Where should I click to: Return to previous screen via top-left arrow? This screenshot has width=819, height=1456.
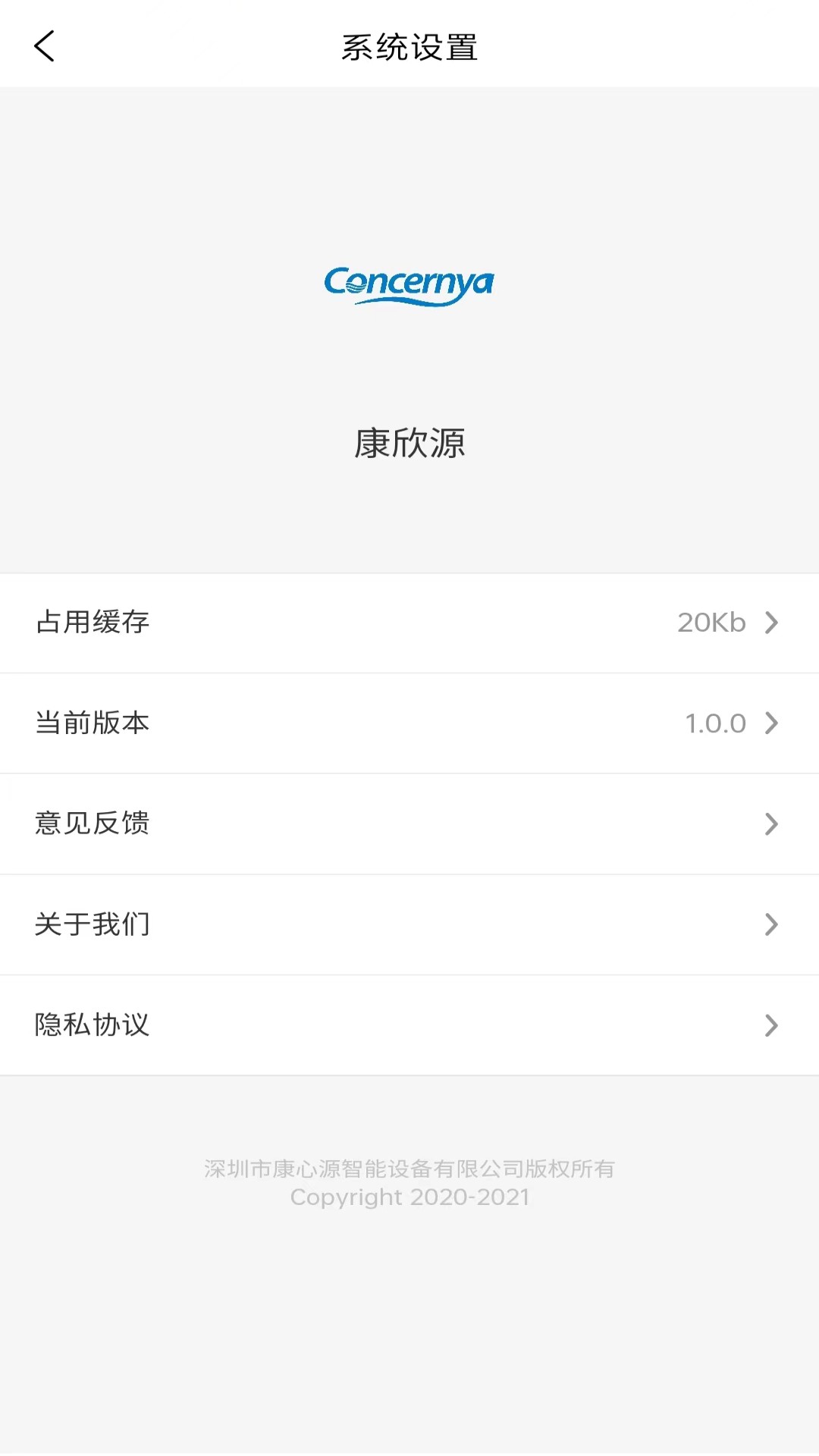(x=44, y=45)
